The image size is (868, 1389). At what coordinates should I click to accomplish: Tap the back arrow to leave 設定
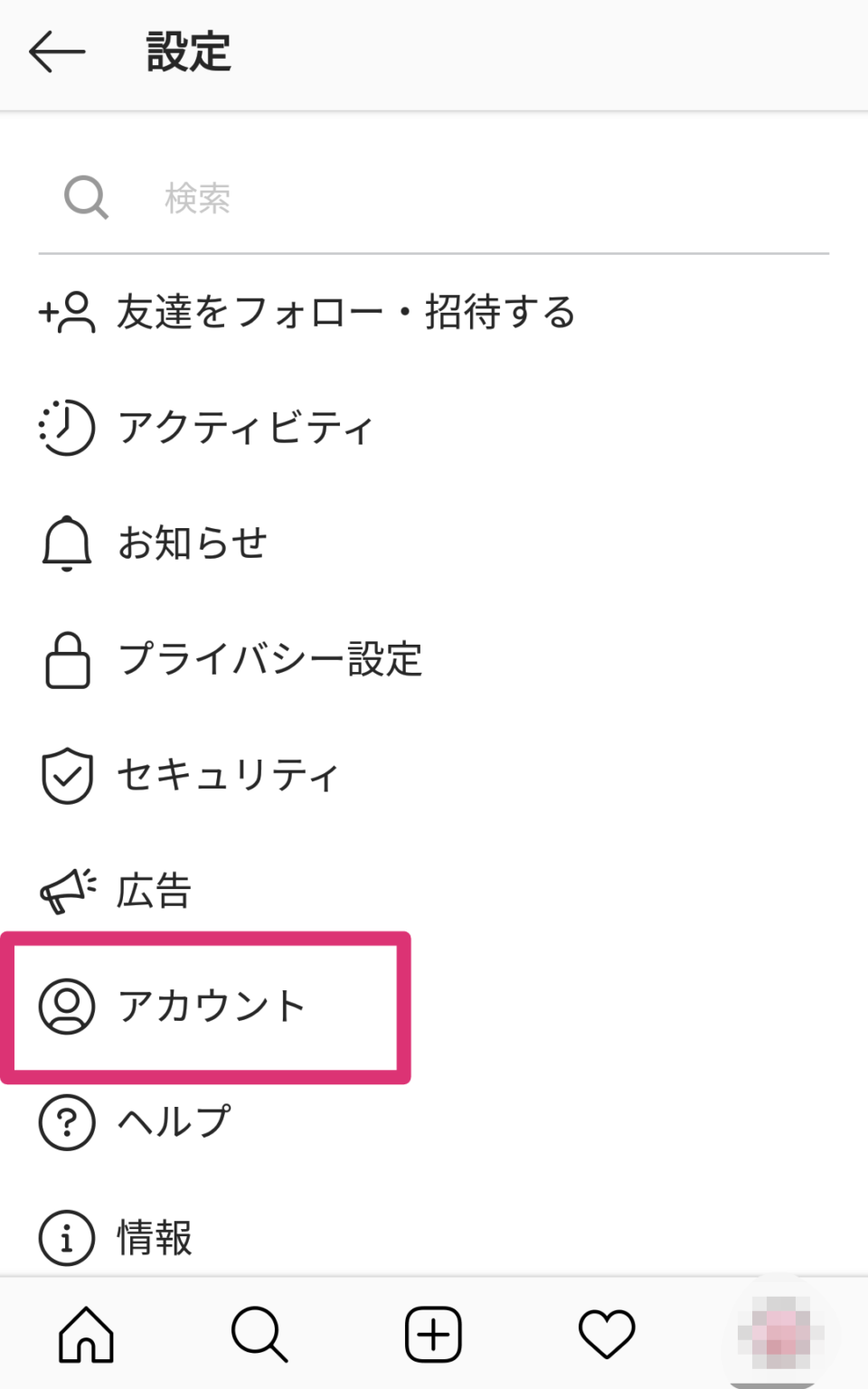coord(56,52)
